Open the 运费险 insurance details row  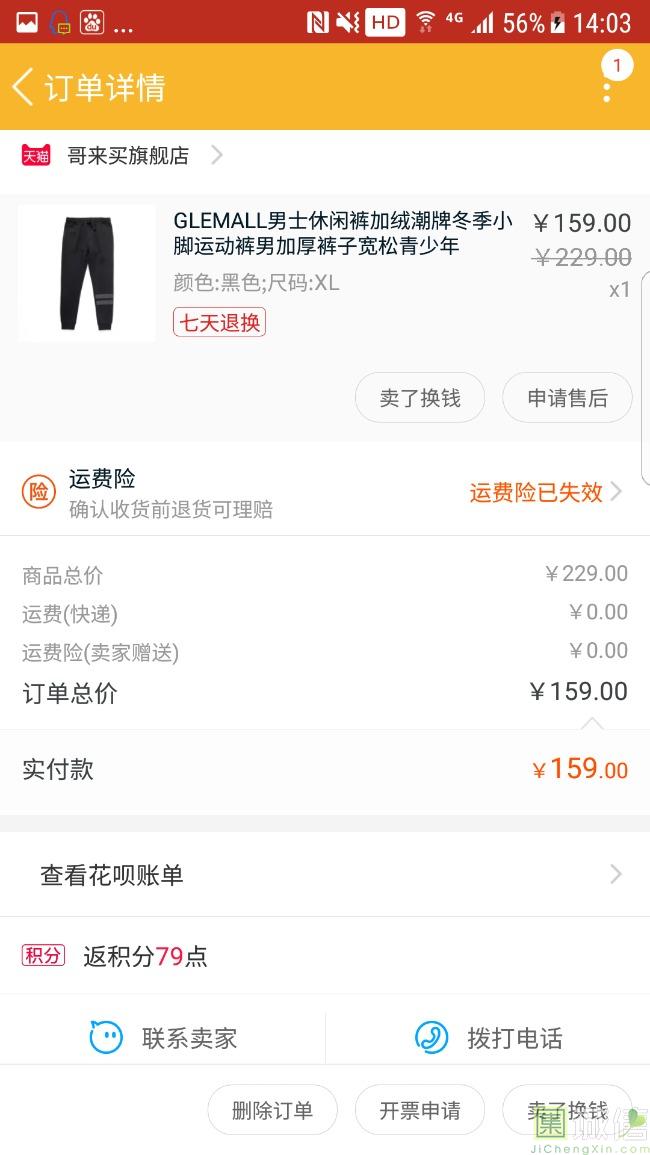tap(325, 493)
